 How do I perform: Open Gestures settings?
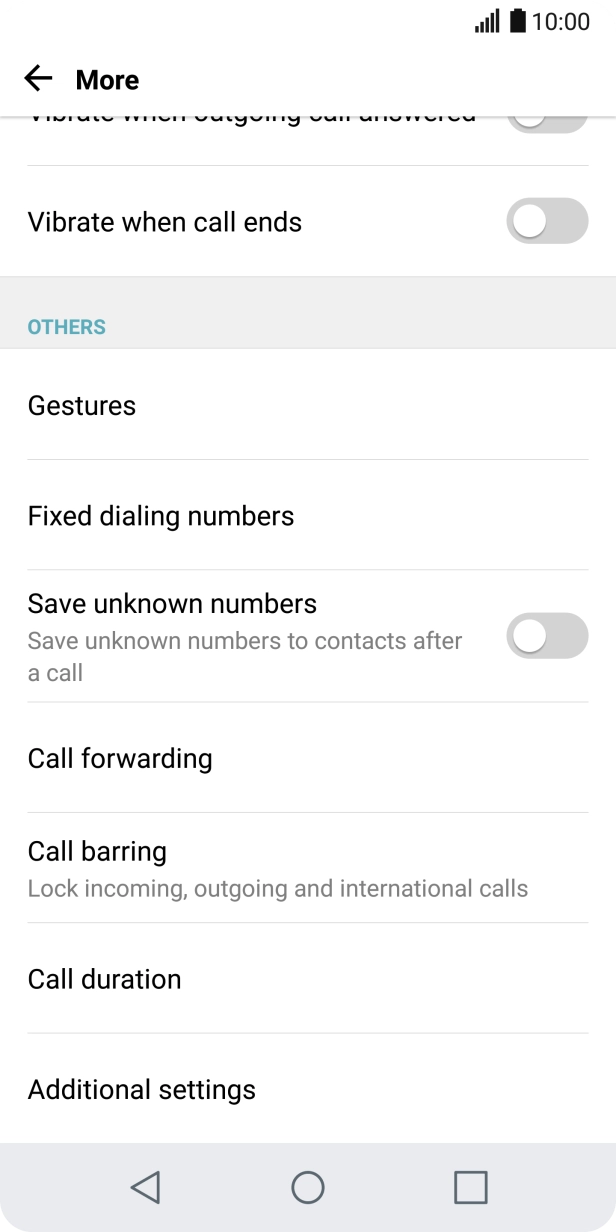click(308, 405)
